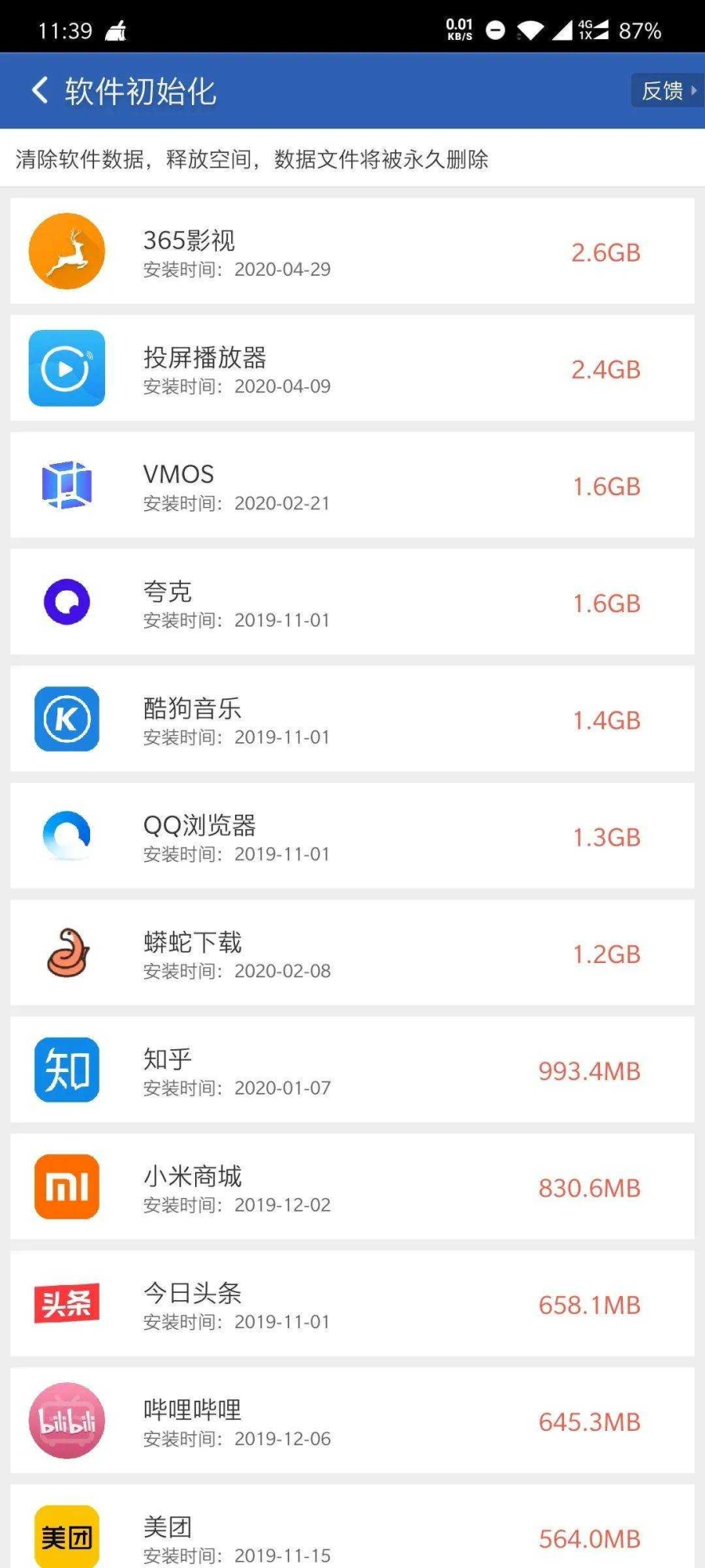The width and height of the screenshot is (705, 1568).
Task: Select the 知乎 app row
Action: coord(352,1071)
